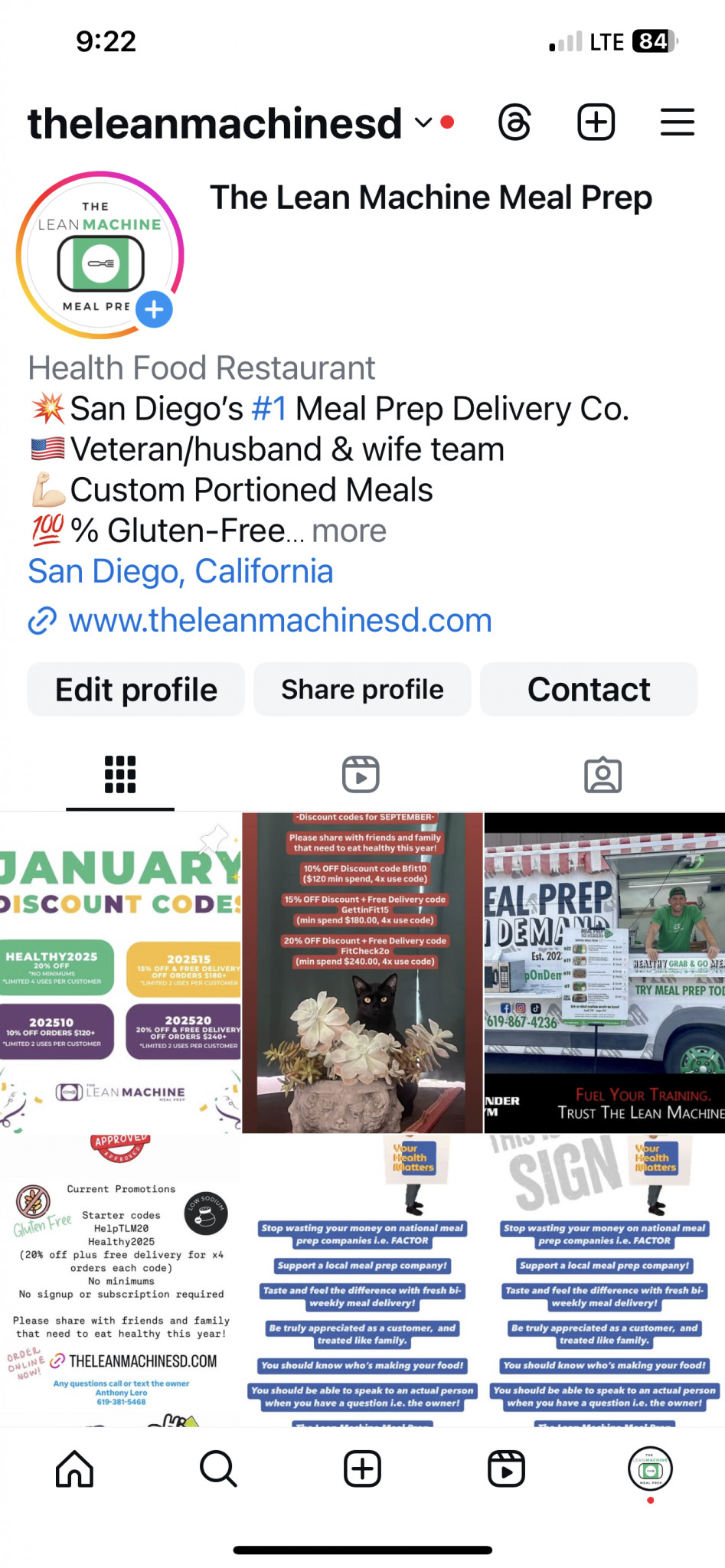725x1568 pixels.
Task: Open San Diego, California location link
Action: tap(181, 571)
